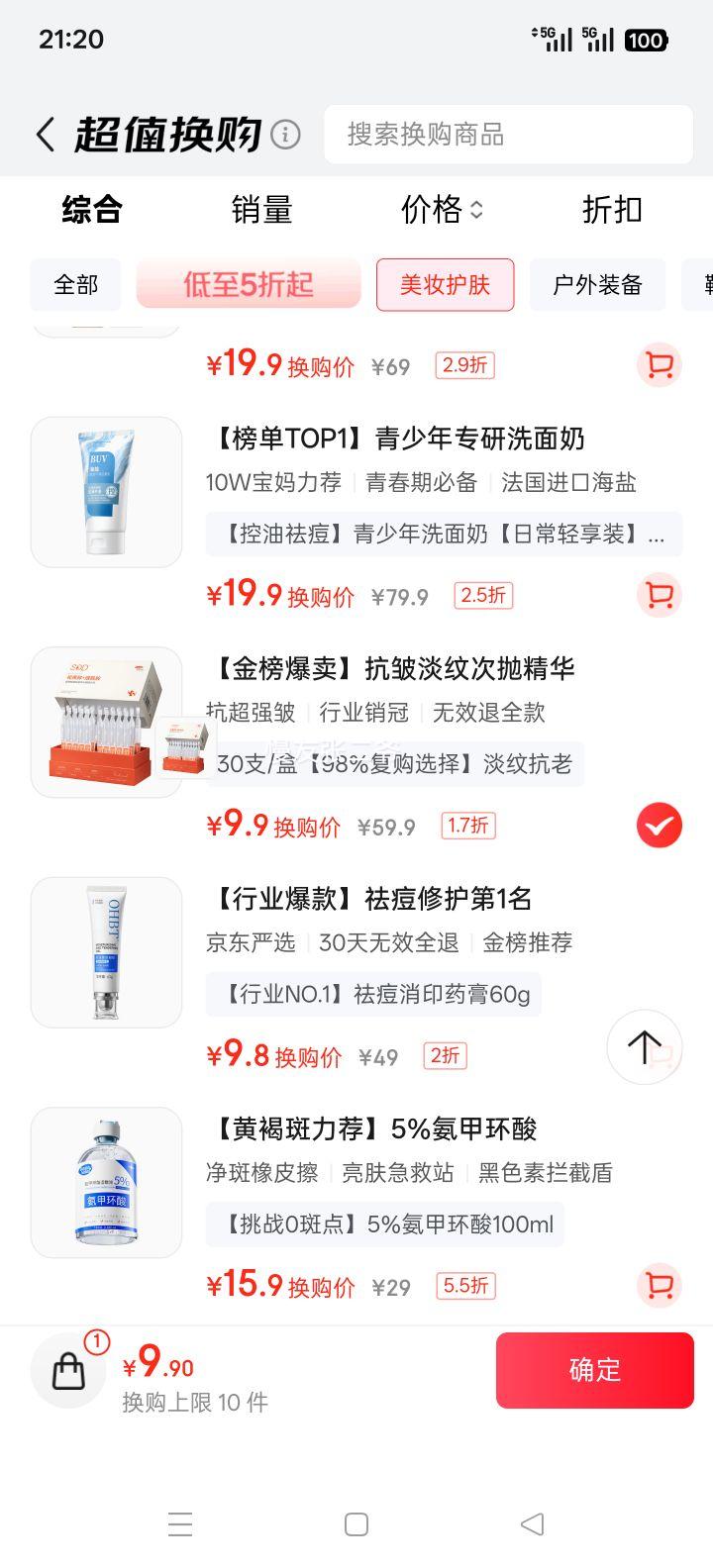Select the 美妆护肤 category chip

pos(445,285)
